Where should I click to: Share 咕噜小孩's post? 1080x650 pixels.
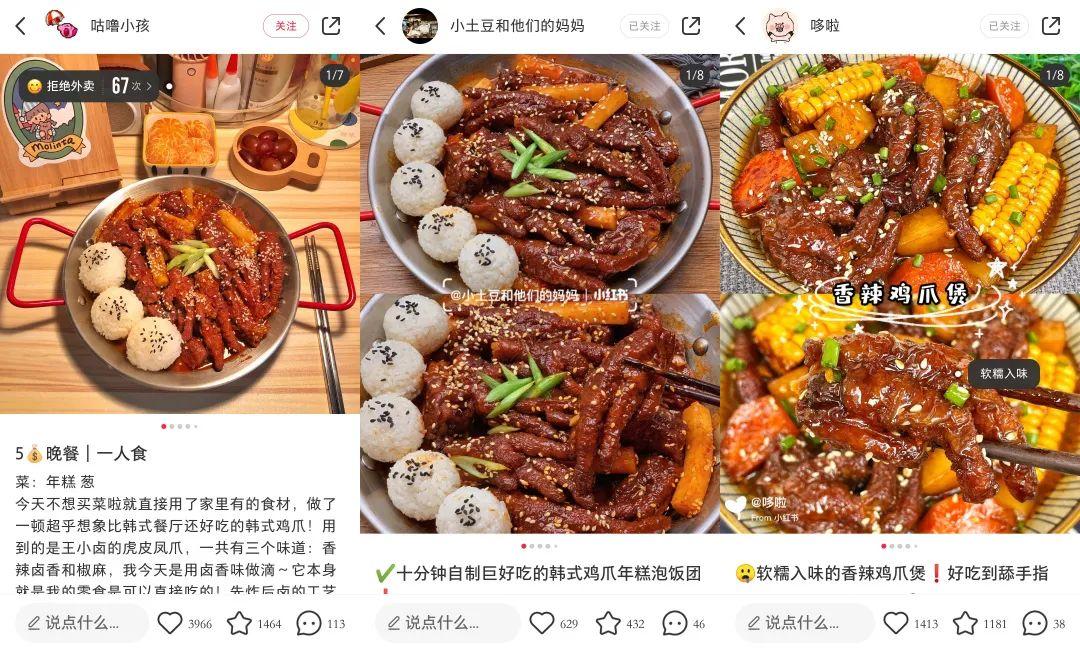click(x=331, y=26)
